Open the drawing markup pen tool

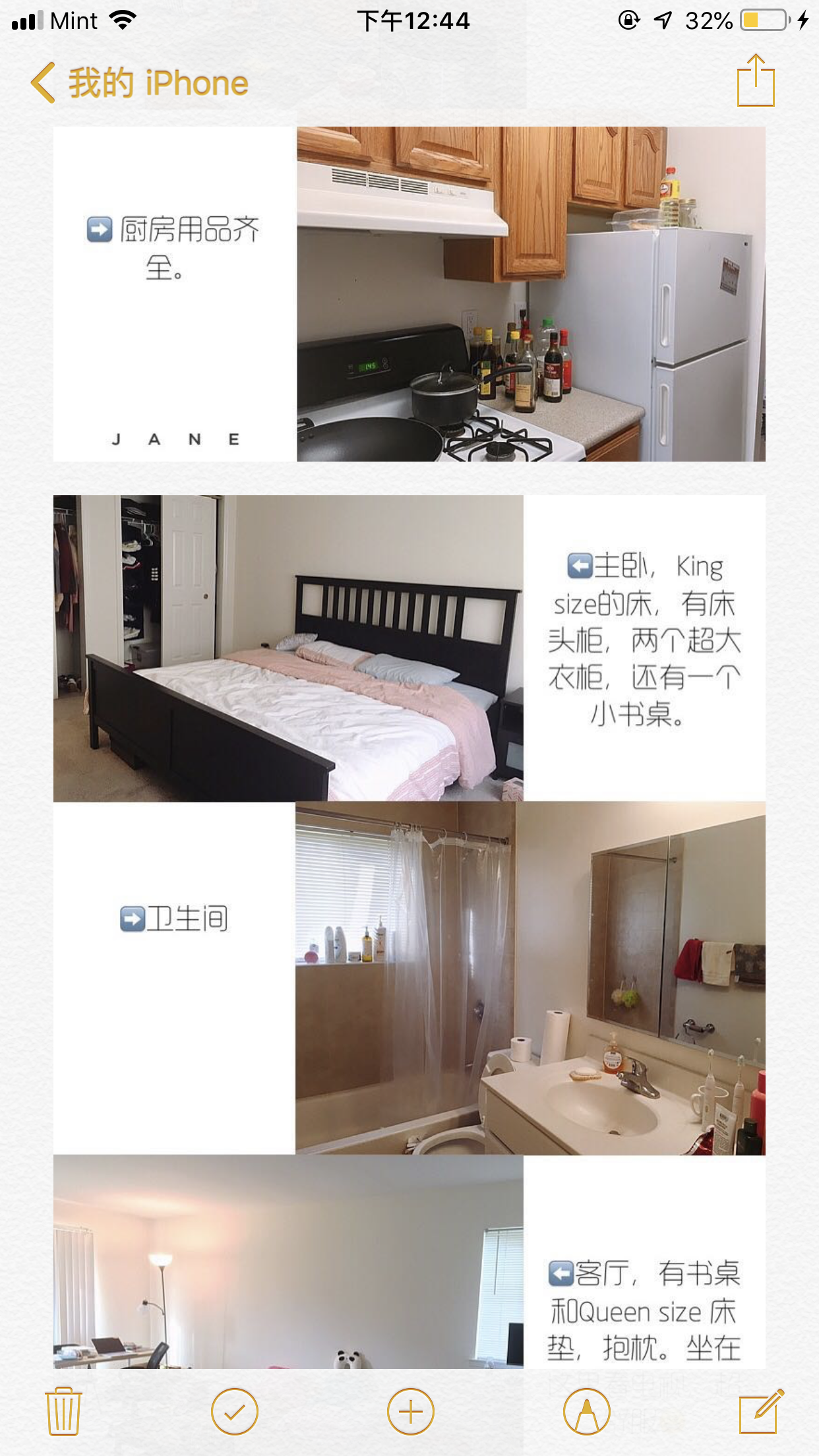tap(586, 1411)
